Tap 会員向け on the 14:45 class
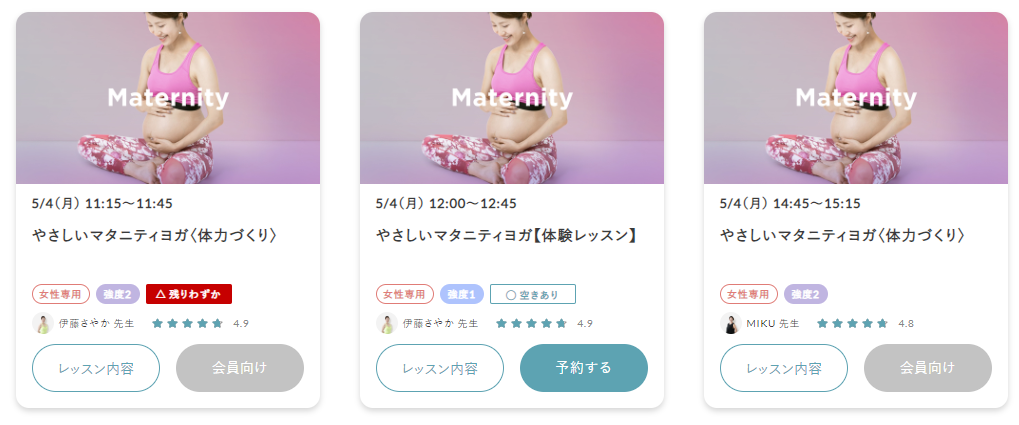1019x425 pixels. click(x=928, y=368)
